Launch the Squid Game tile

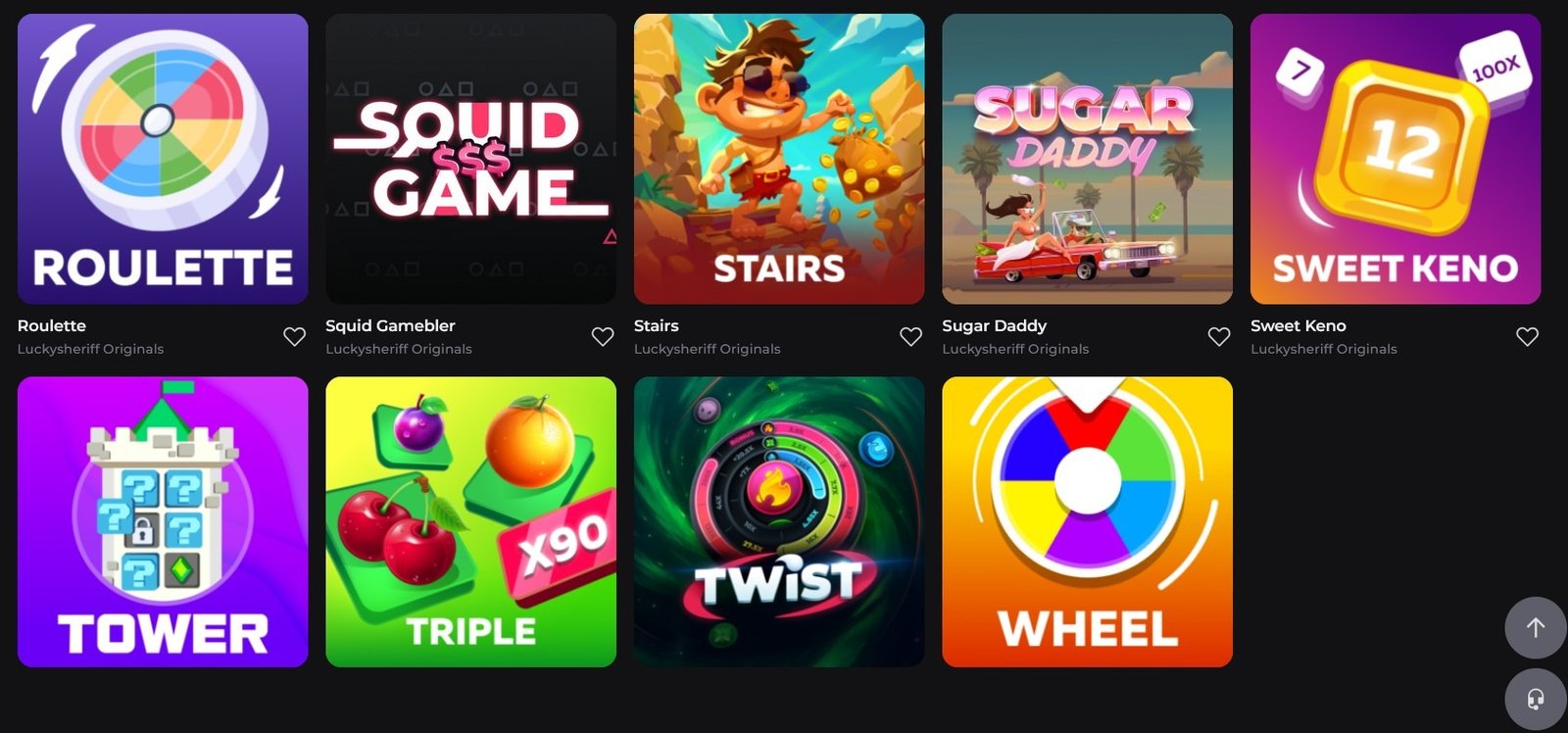(x=470, y=159)
